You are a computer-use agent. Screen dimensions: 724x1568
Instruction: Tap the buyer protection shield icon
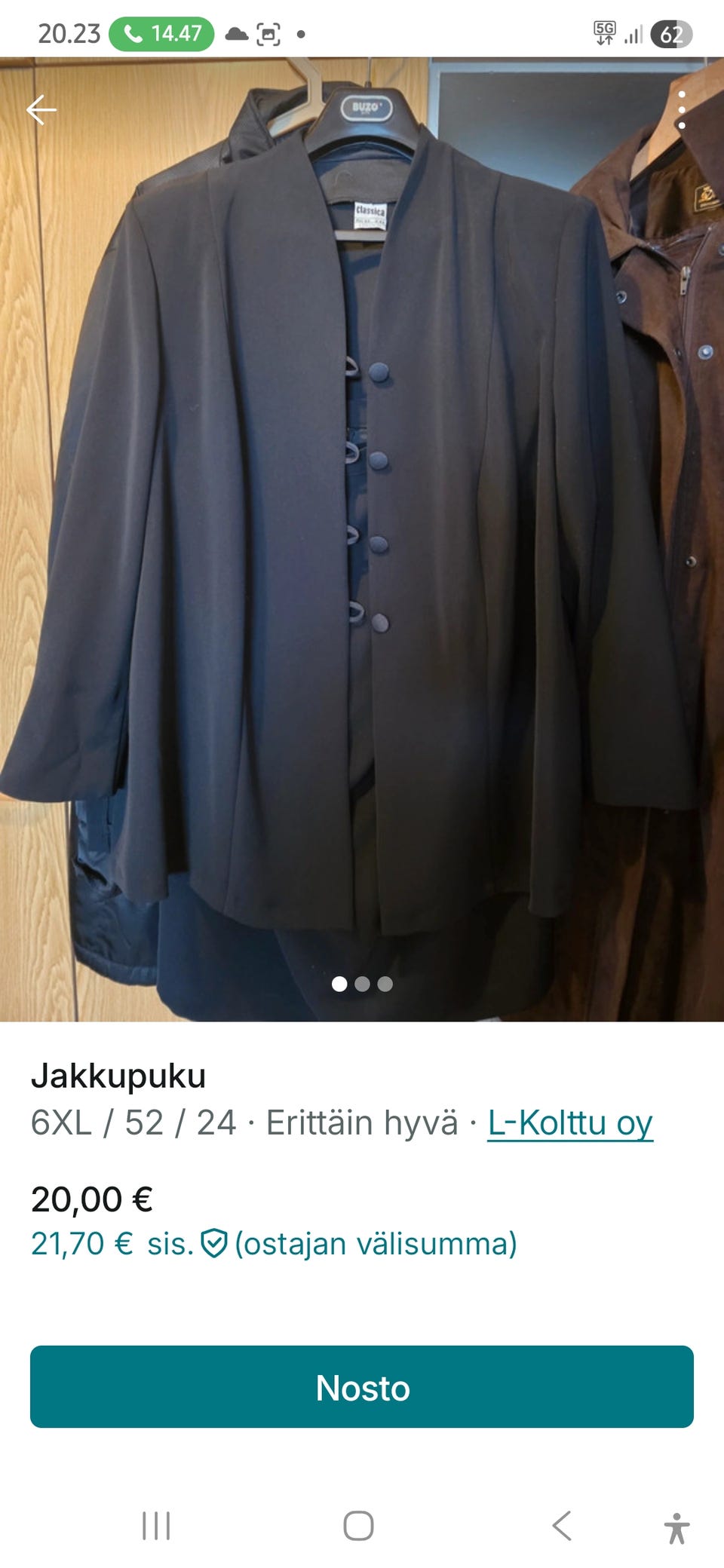(x=214, y=1243)
